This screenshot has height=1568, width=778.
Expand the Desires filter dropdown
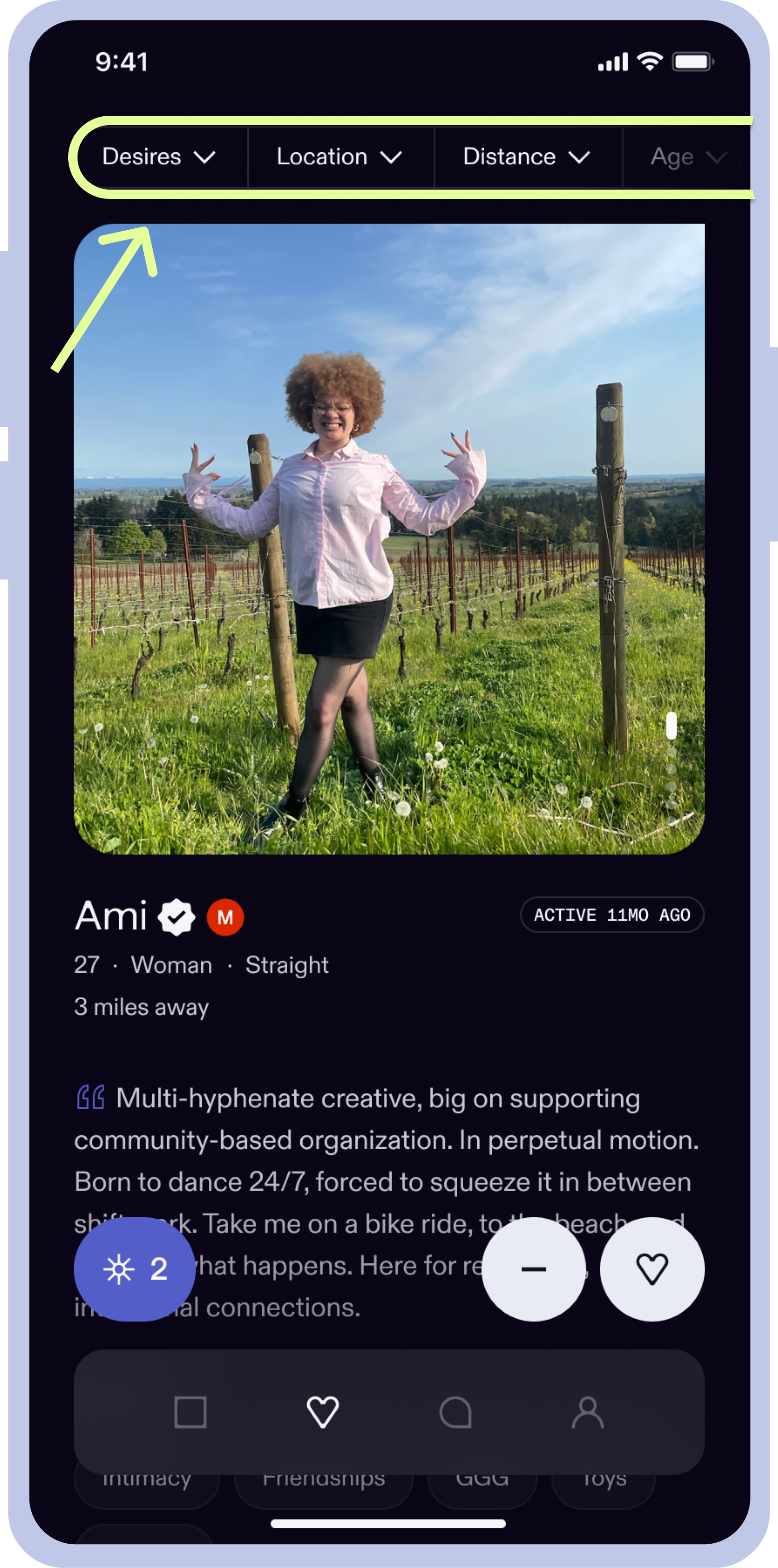[x=158, y=157]
